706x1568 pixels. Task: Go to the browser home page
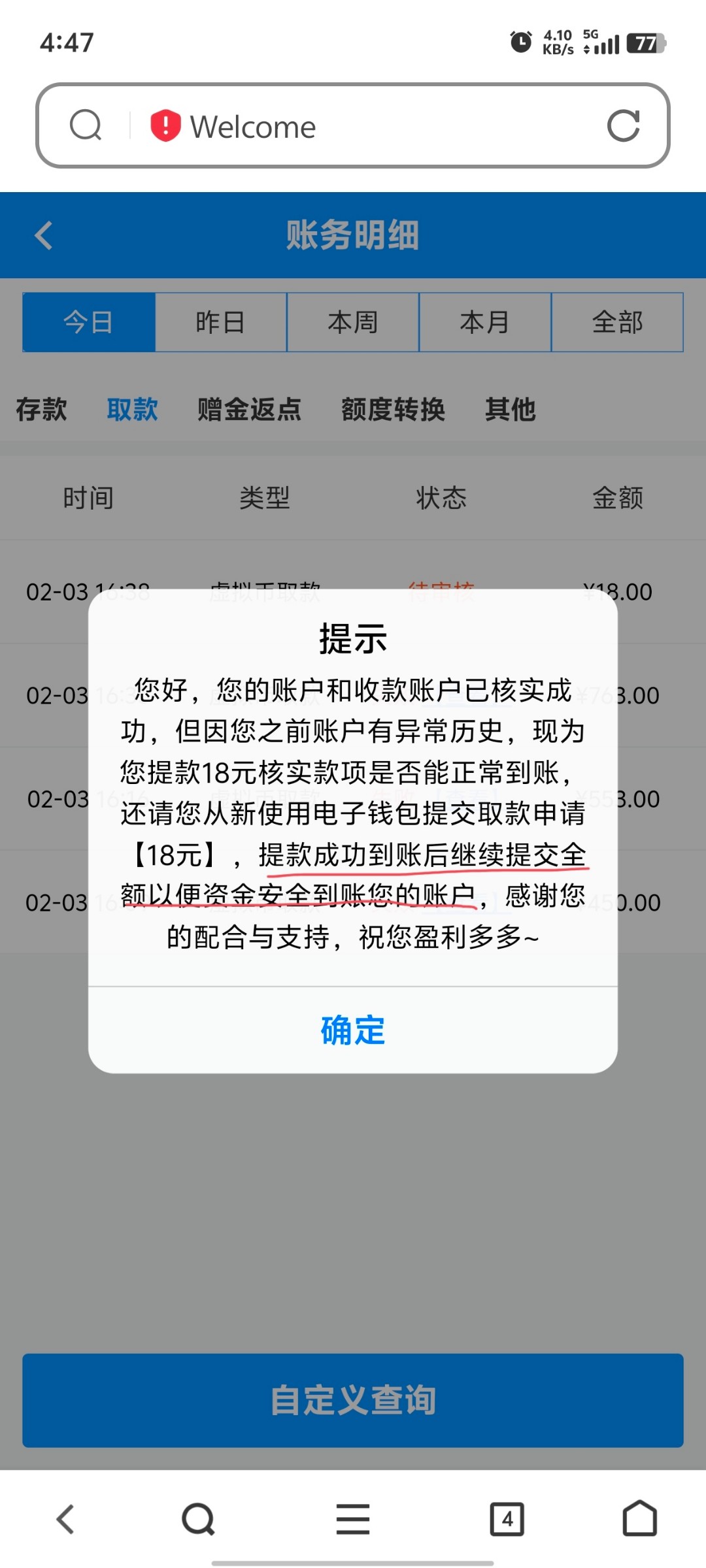pos(639,1519)
